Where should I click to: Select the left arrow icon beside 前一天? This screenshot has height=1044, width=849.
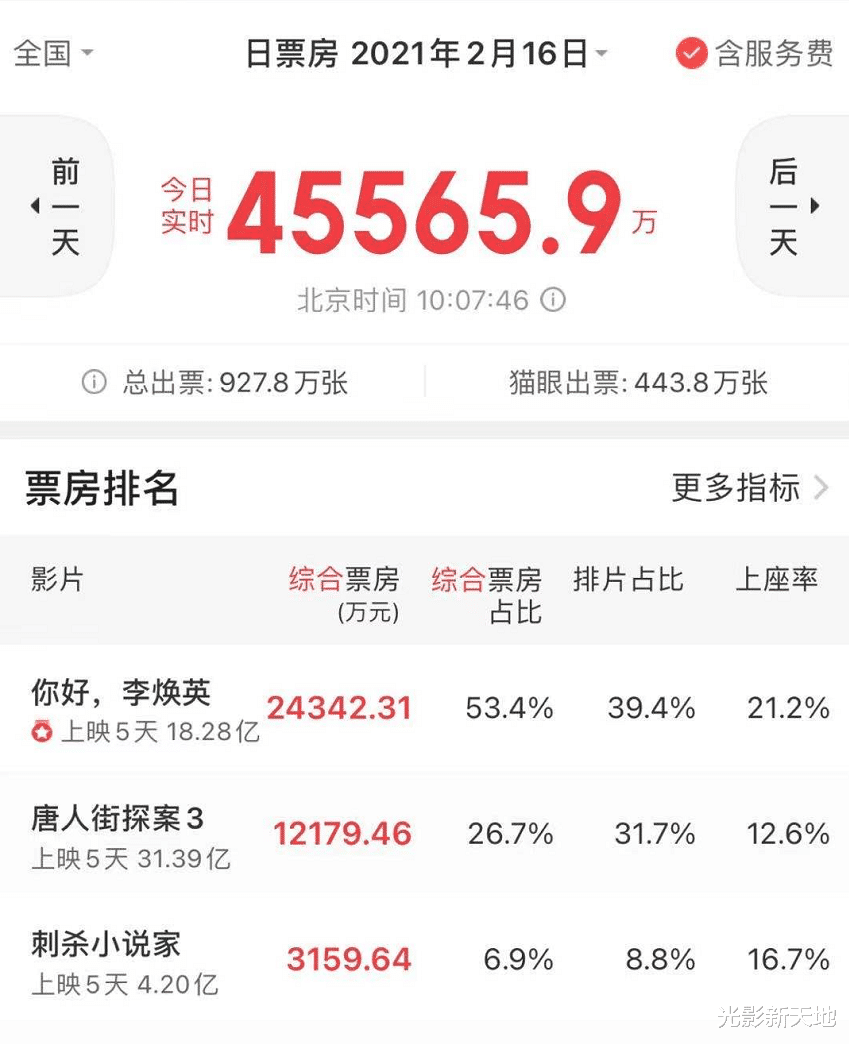[33, 205]
